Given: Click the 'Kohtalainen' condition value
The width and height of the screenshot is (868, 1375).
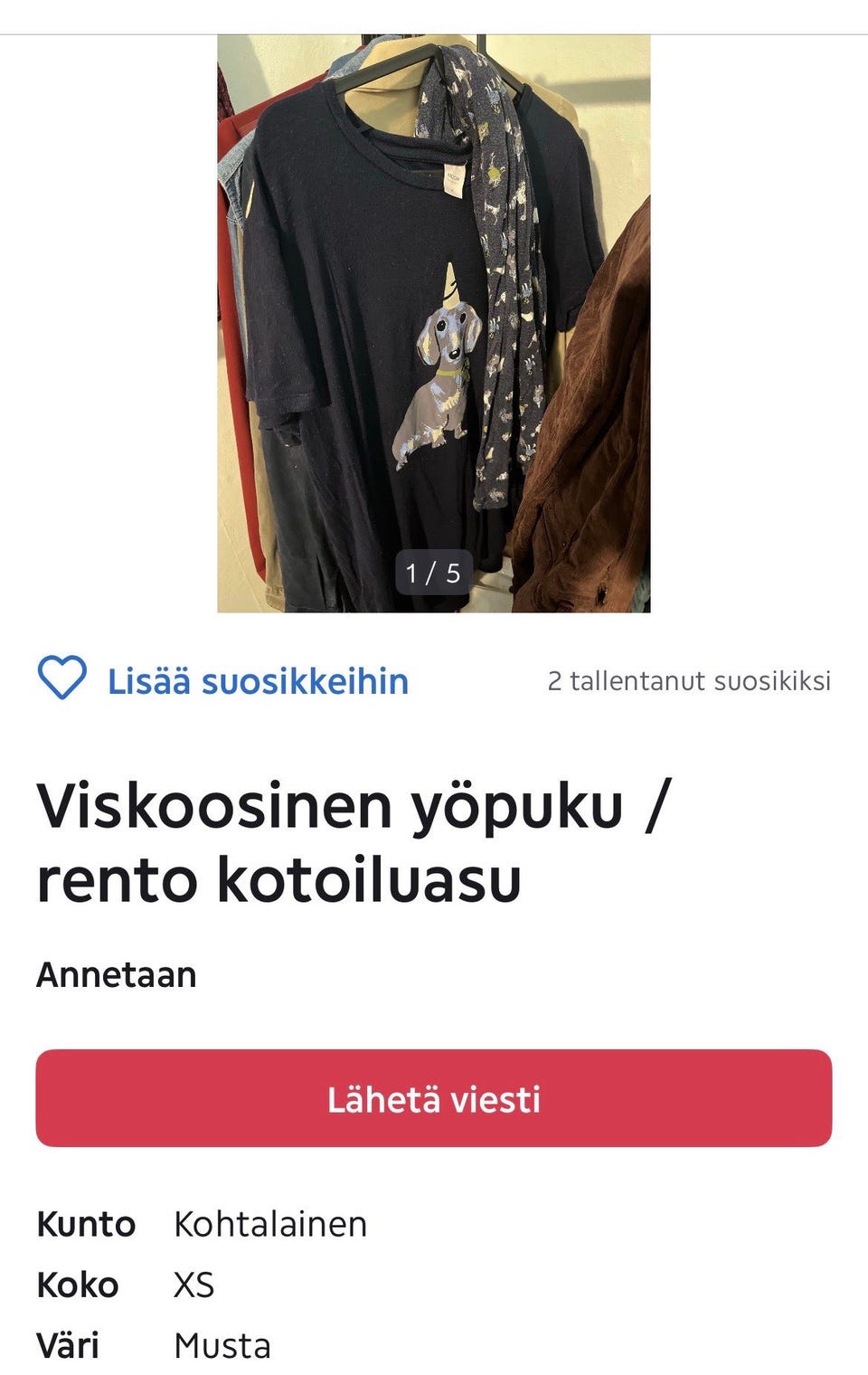Looking at the screenshot, I should (x=269, y=1224).
